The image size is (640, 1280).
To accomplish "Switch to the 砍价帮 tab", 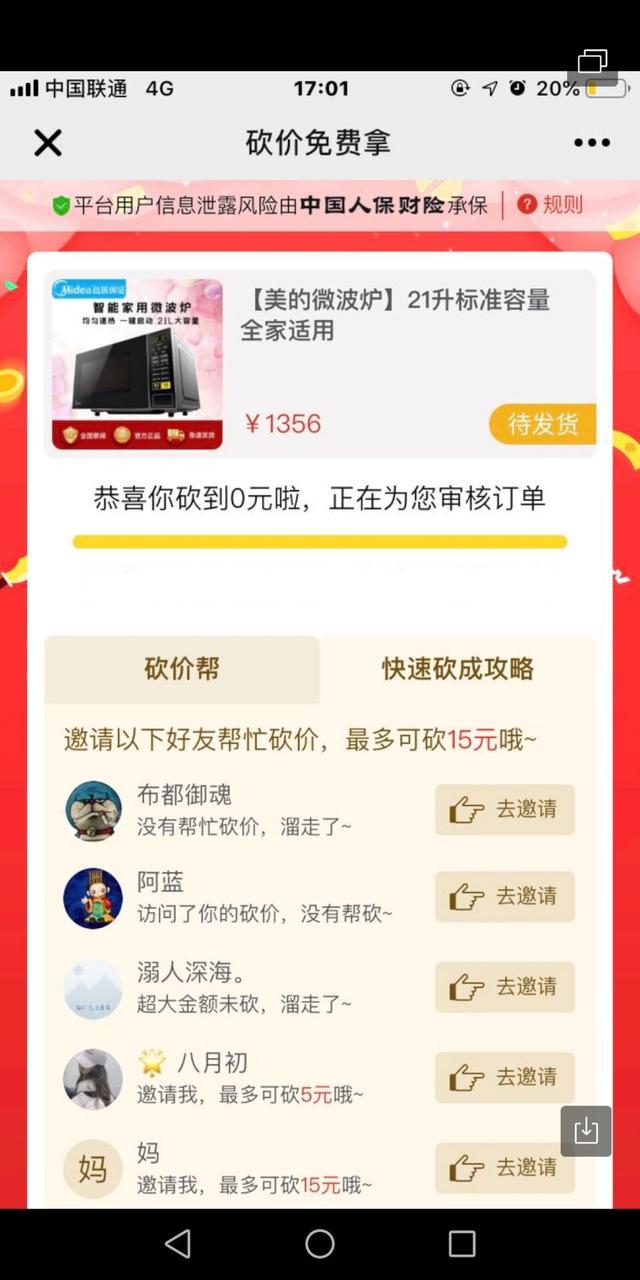I will pos(182,669).
